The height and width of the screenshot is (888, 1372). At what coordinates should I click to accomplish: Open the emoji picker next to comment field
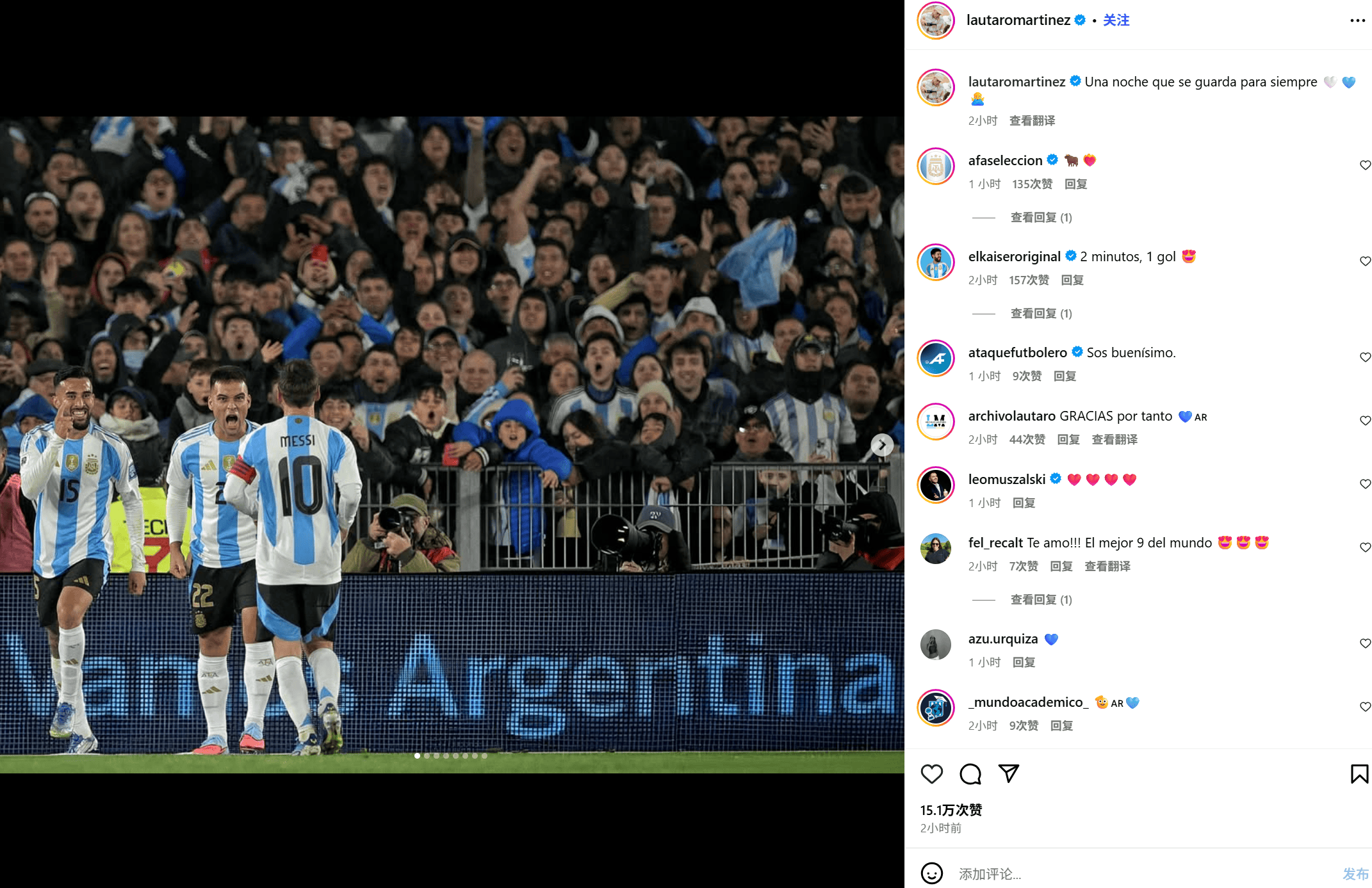click(931, 873)
